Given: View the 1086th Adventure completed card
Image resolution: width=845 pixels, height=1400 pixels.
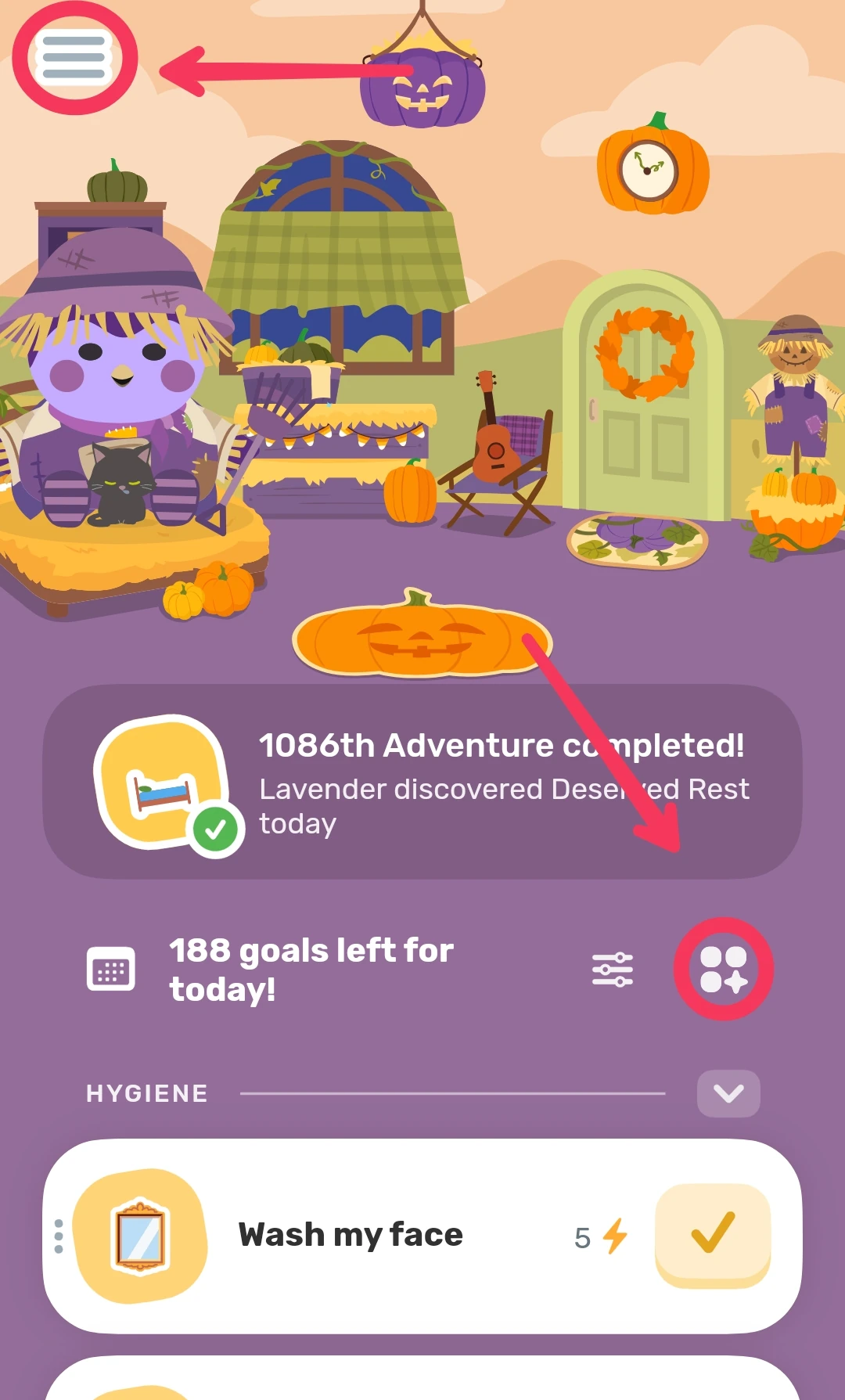Looking at the screenshot, I should [x=422, y=782].
